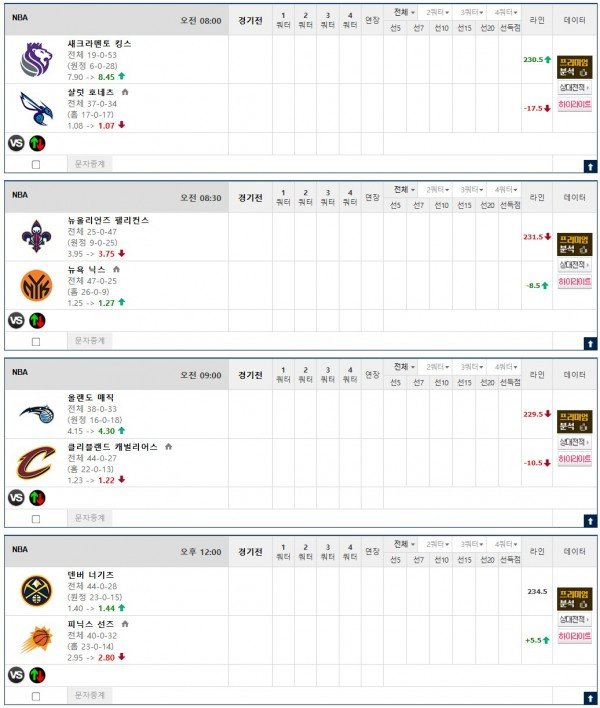This screenshot has height=708, width=600.
Task: Open highlights for Pelicans vs Knicks
Action: 574,282
